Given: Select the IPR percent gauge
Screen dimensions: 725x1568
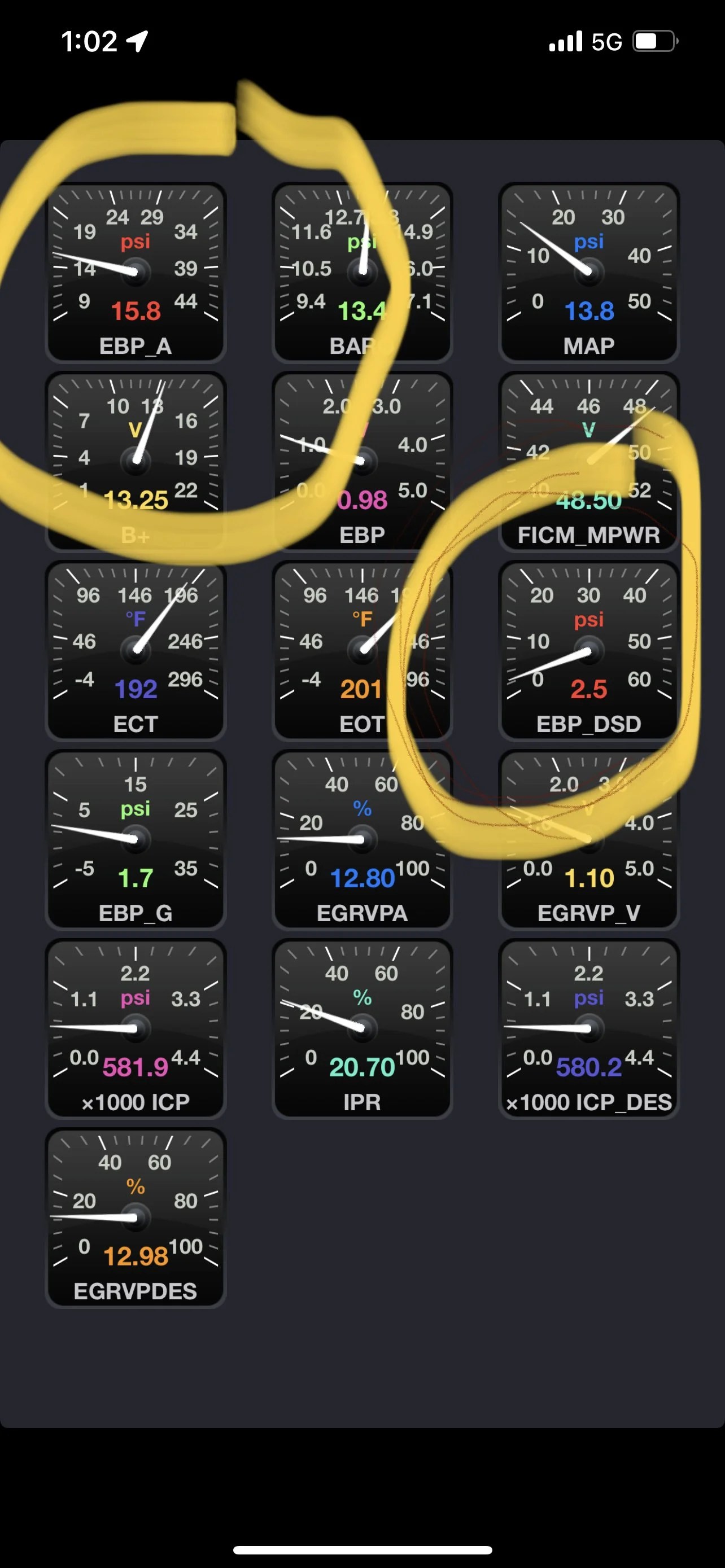Looking at the screenshot, I should click(x=361, y=1029).
